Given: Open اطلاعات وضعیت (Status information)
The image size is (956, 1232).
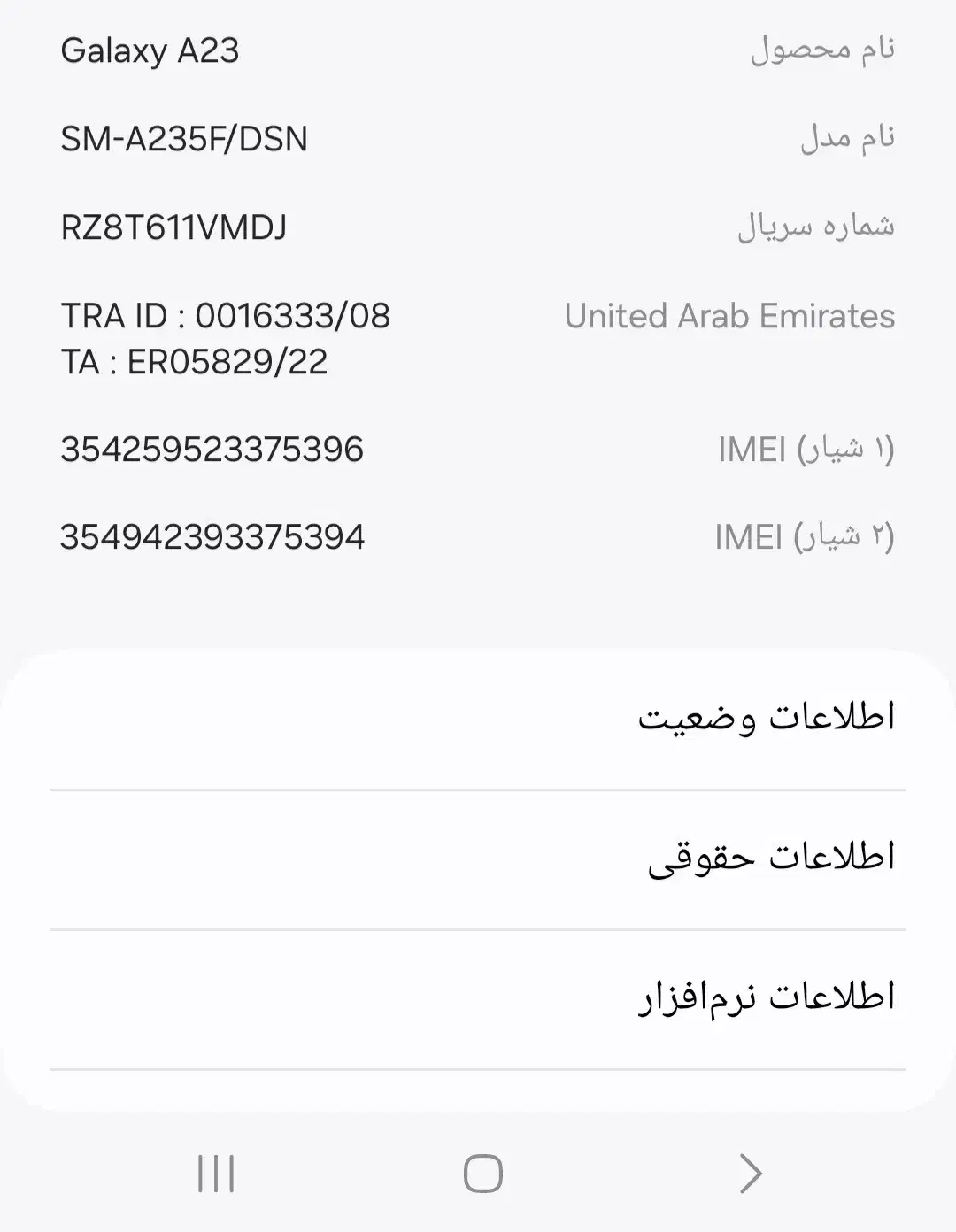Looking at the screenshot, I should pyautogui.click(x=767, y=717).
